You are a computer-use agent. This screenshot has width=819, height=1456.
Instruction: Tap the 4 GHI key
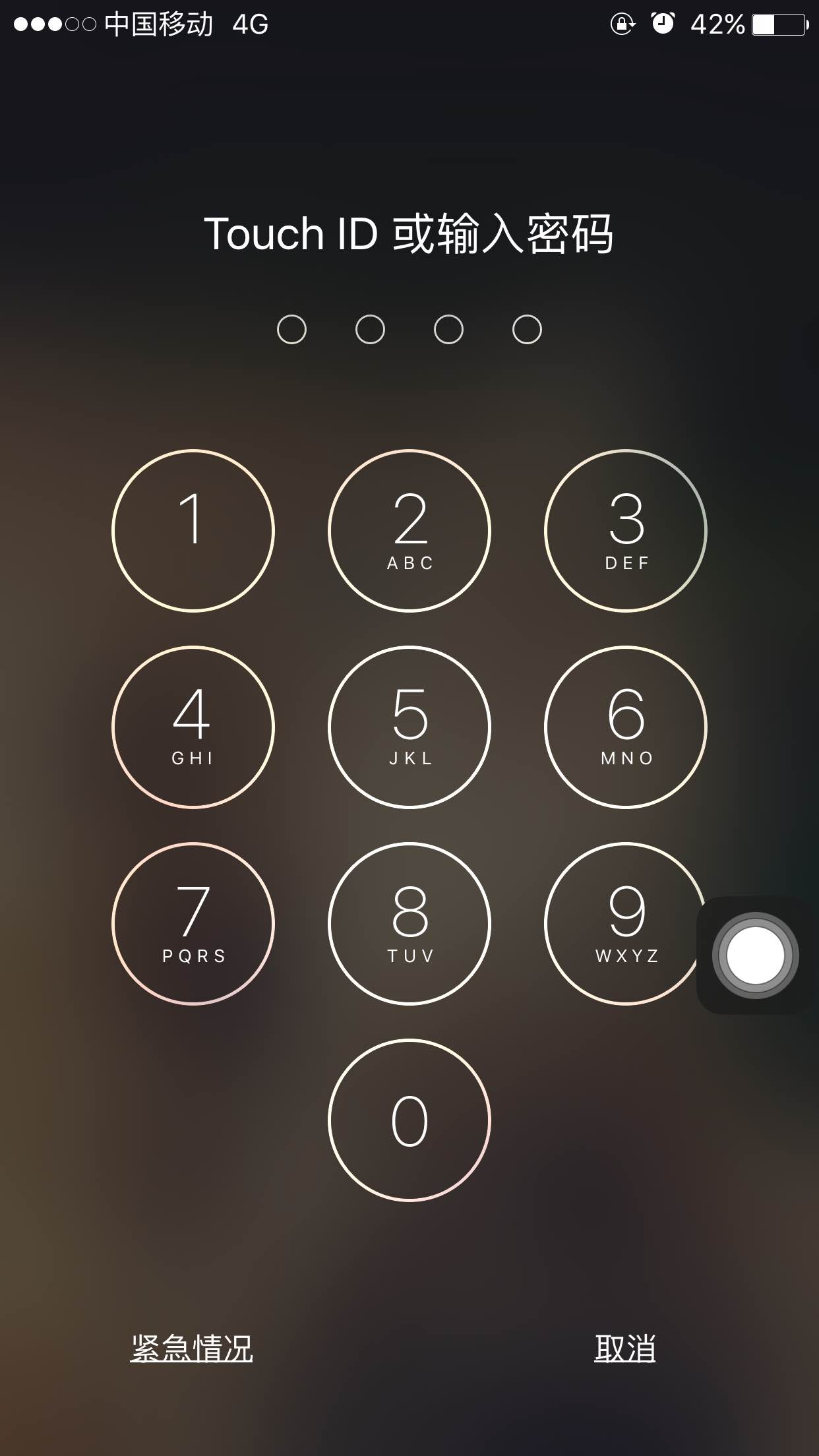tap(193, 727)
